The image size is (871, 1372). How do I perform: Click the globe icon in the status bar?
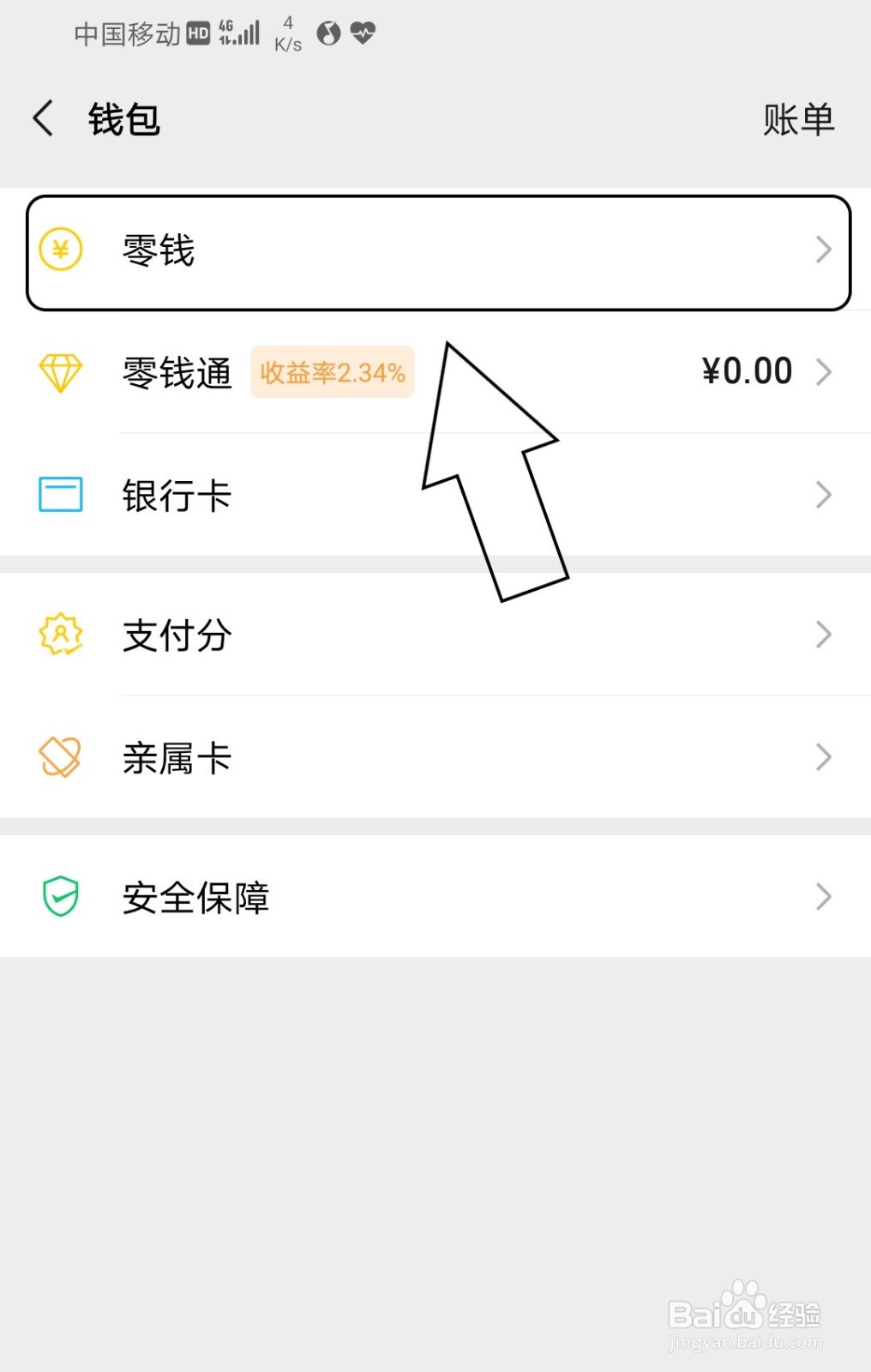330,33
